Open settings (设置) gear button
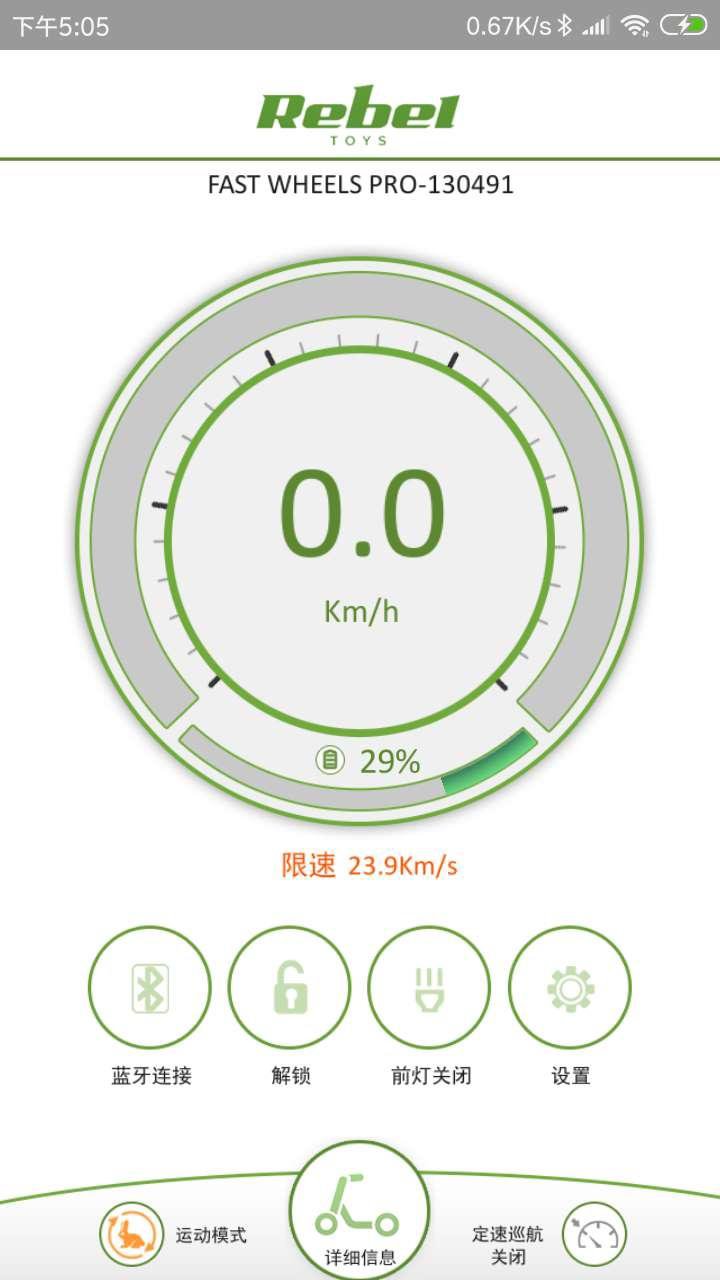Screen dimensions: 720x1280 tap(570, 988)
